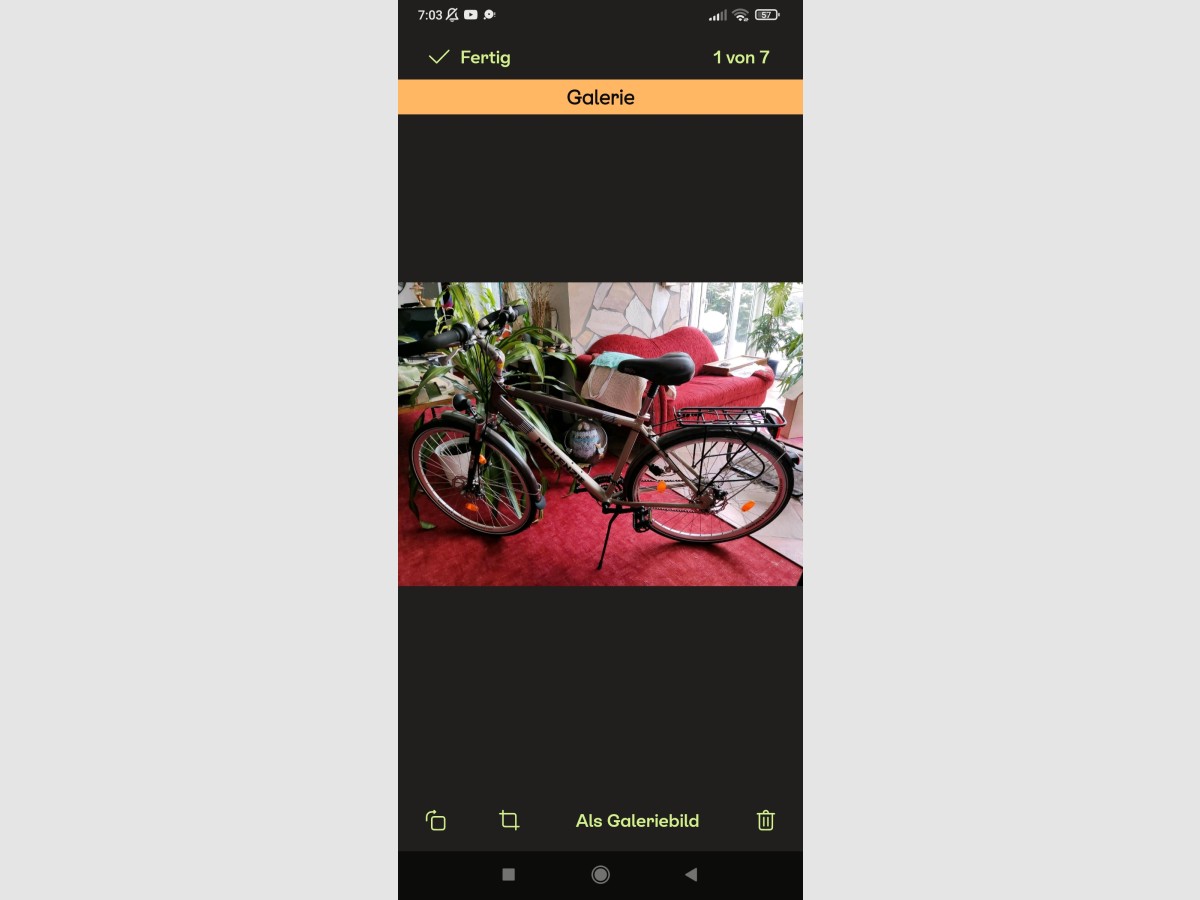Rotate the bicycle photo

tap(436, 821)
